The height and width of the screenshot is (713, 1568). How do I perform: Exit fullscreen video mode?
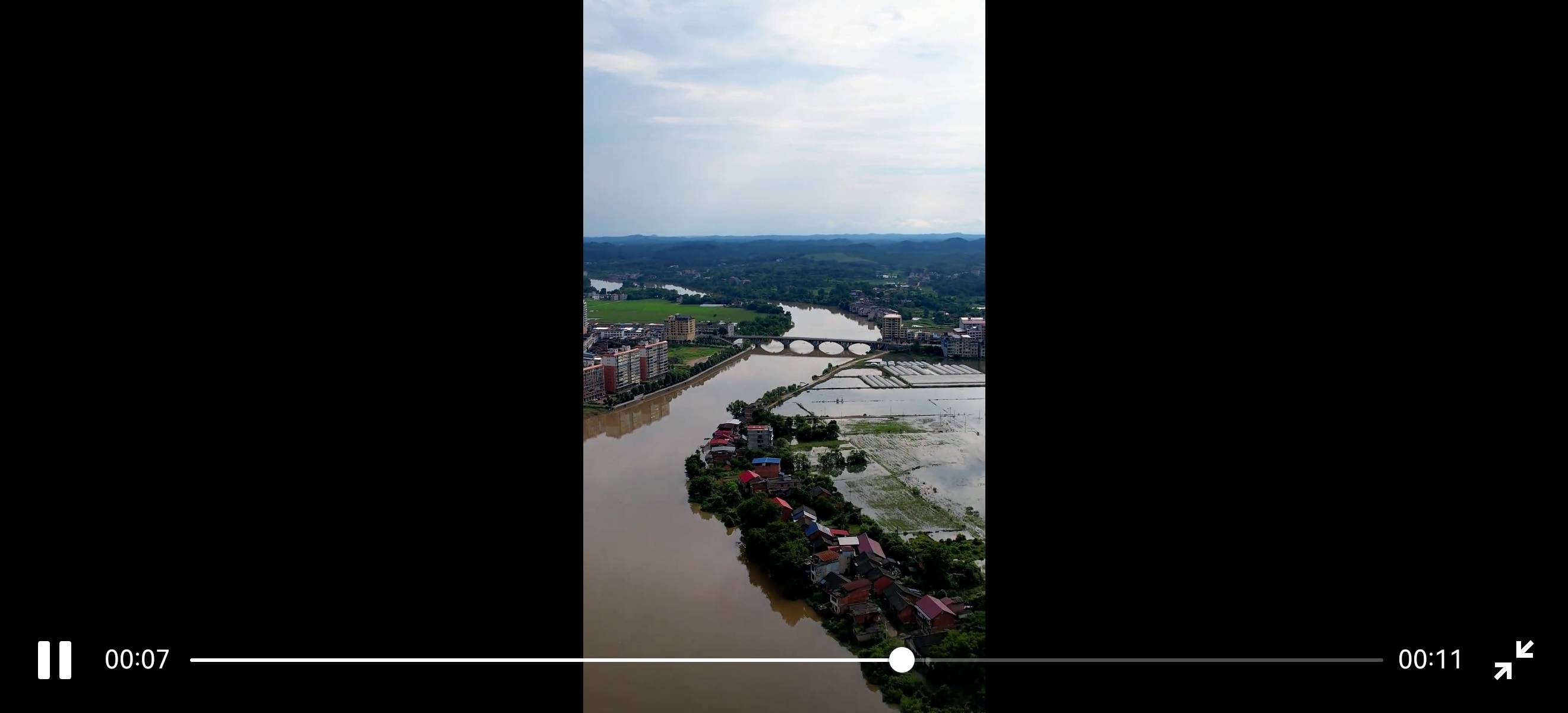(x=1513, y=660)
